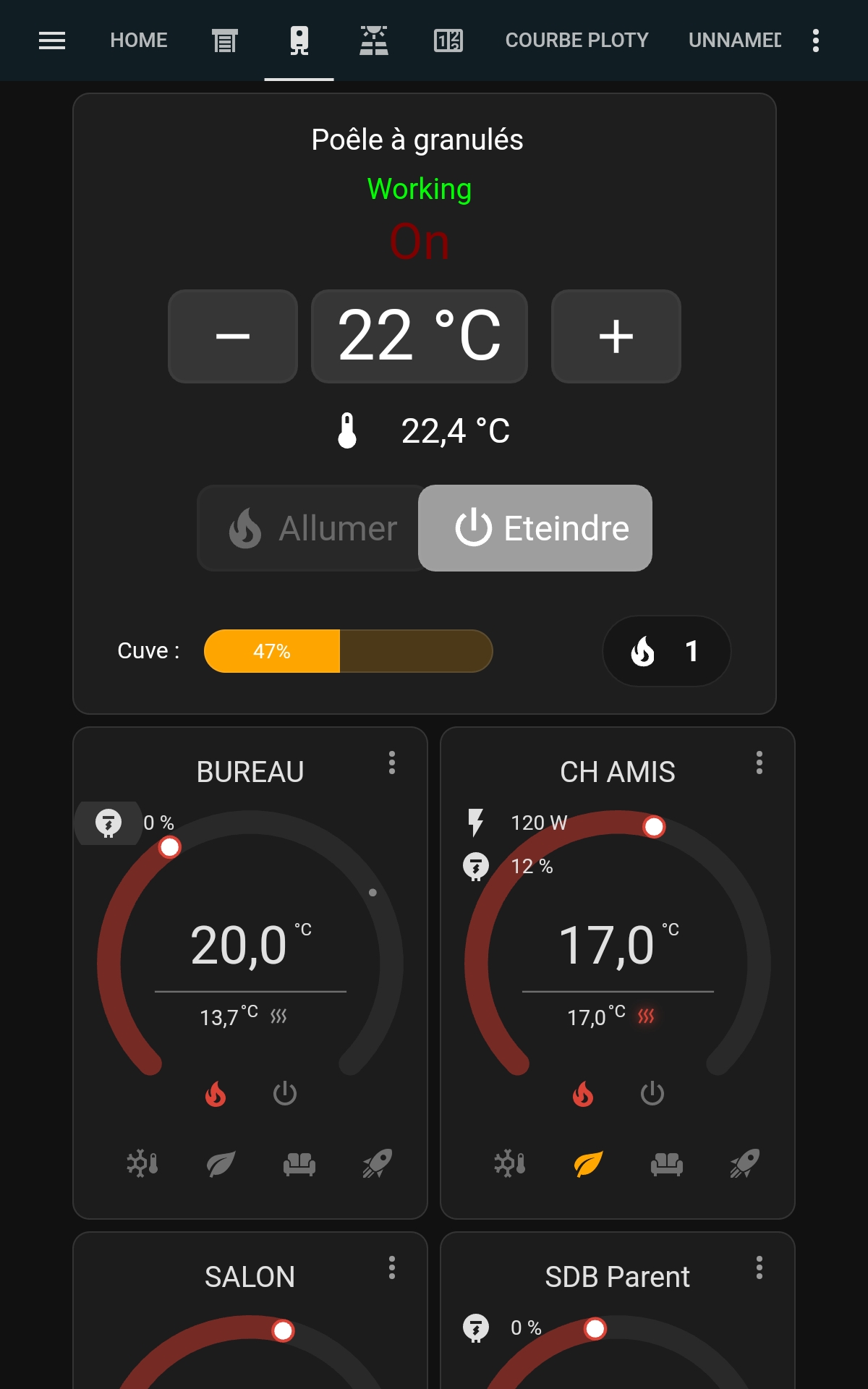Open the top bar overflow menu
Viewport: 868px width, 1389px height.
tap(816, 41)
